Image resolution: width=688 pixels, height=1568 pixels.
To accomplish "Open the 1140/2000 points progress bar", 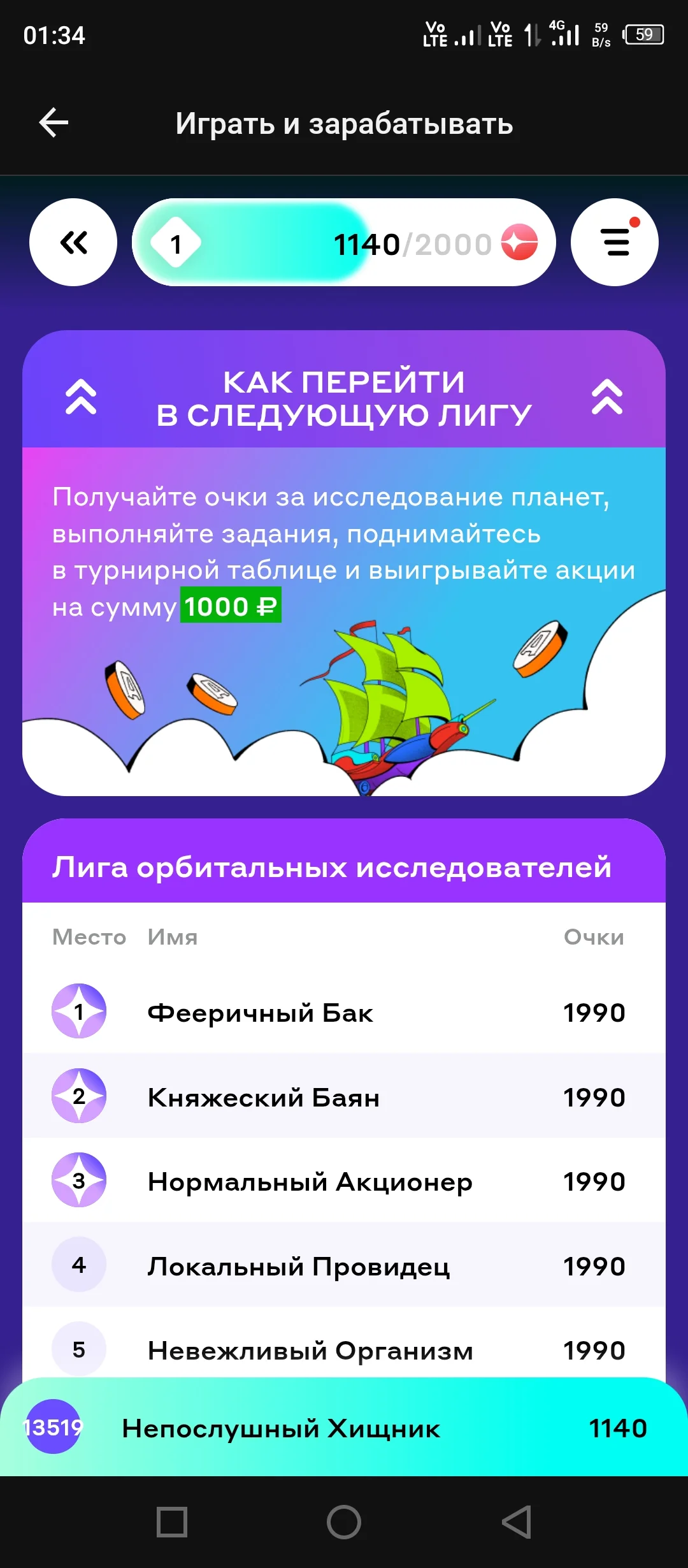I will [x=344, y=242].
